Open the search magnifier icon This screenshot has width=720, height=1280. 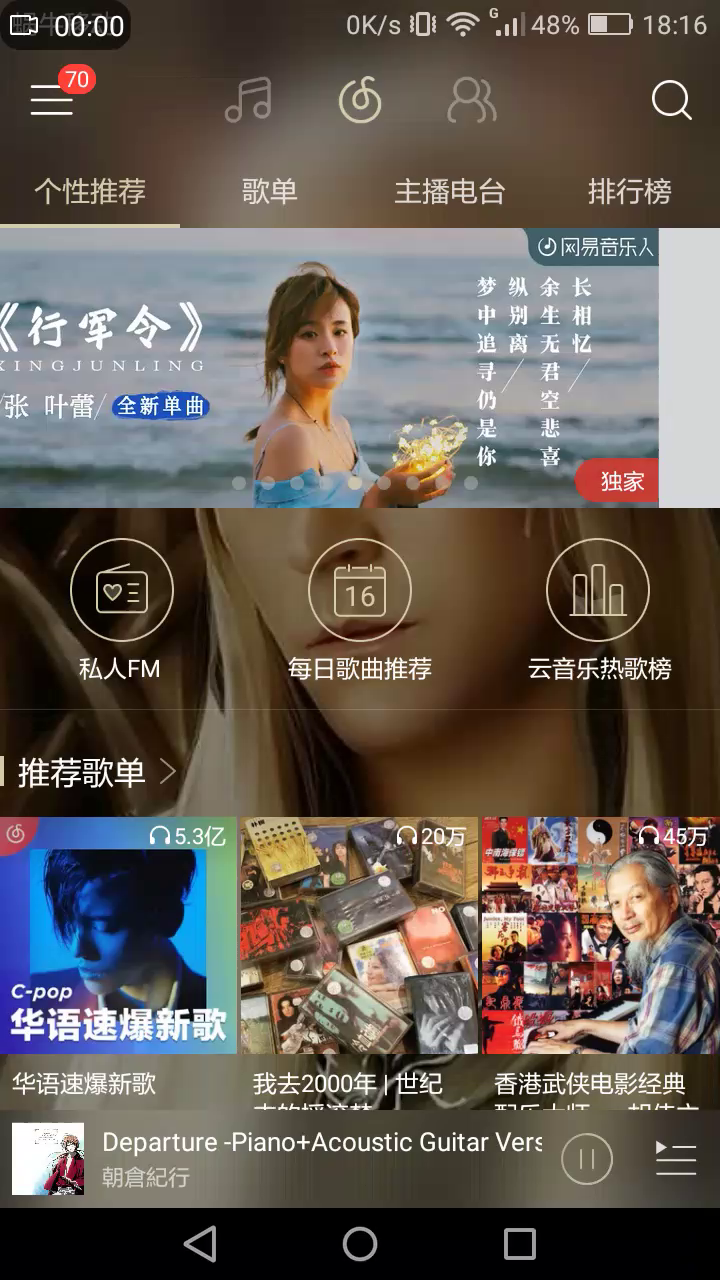coord(671,101)
